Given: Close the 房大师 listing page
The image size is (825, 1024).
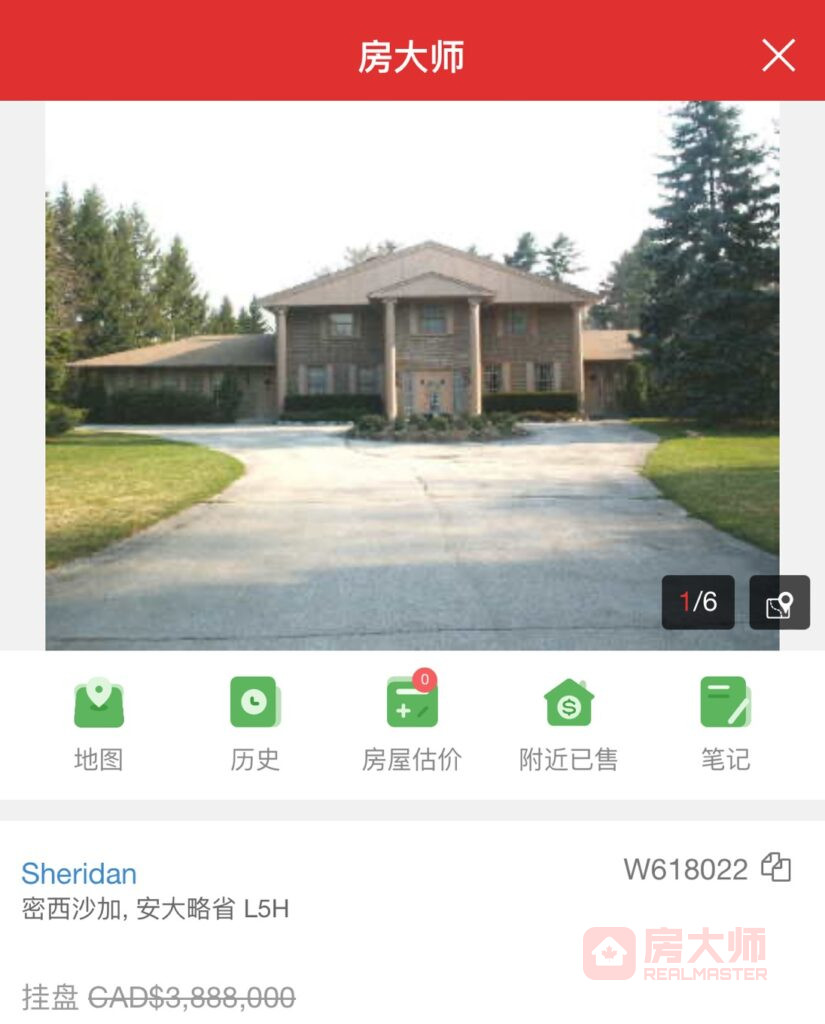Looking at the screenshot, I should point(778,55).
